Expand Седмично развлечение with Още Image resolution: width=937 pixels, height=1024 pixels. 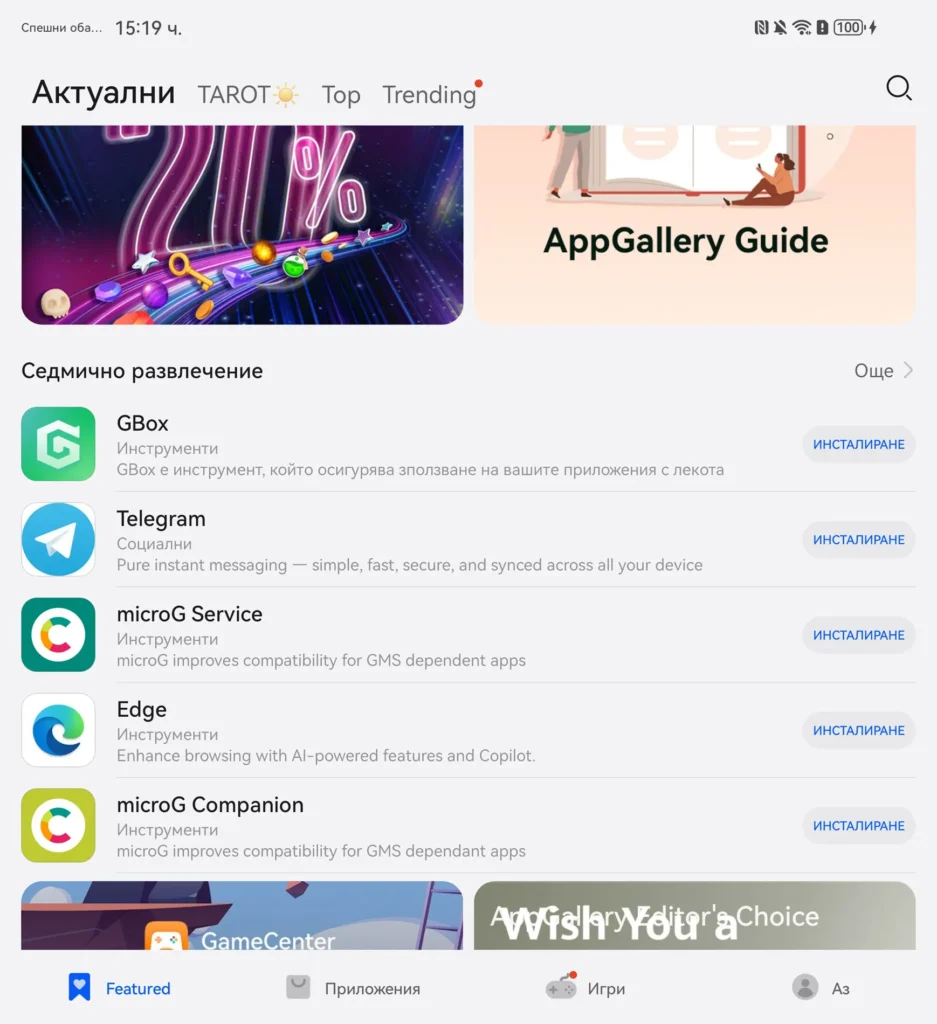tap(883, 371)
